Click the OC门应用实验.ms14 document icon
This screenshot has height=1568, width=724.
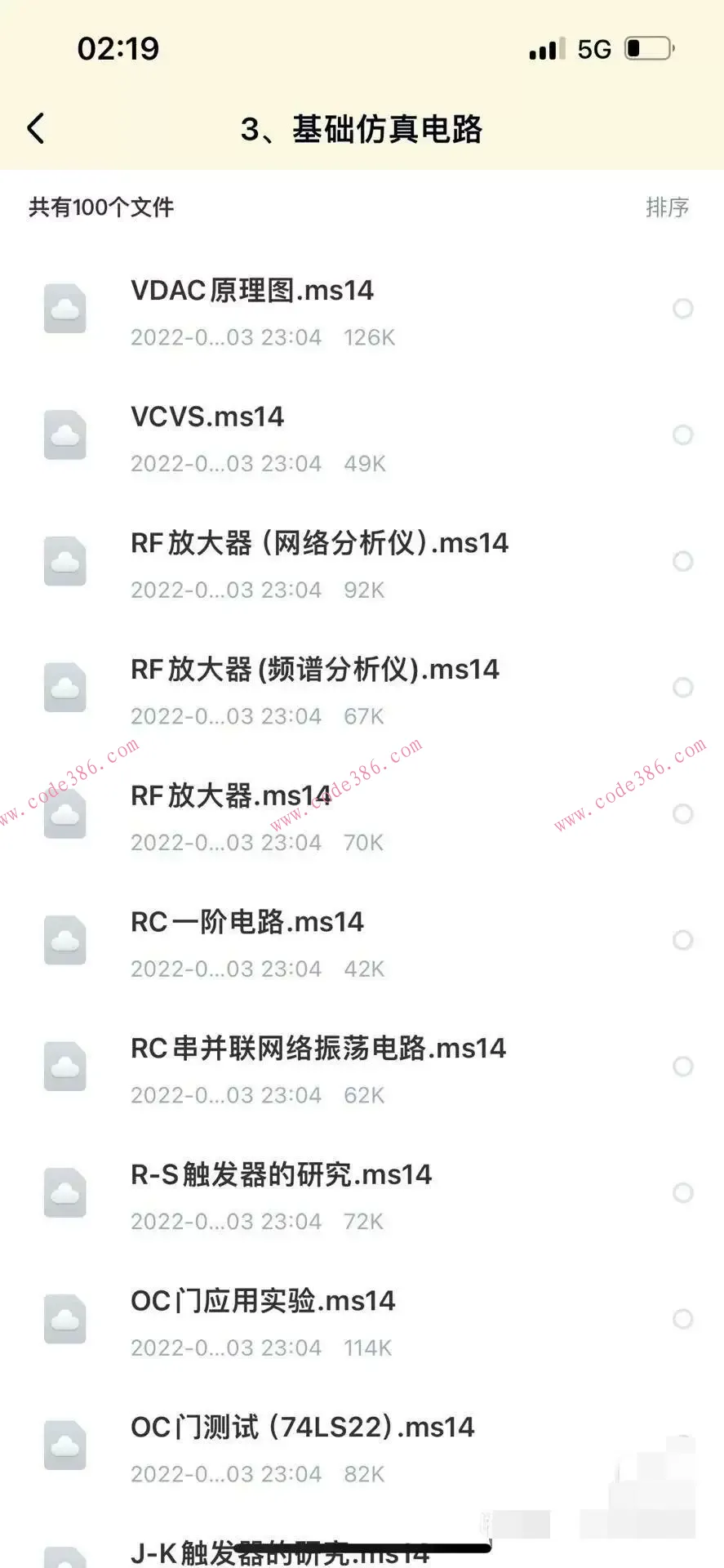[x=64, y=1319]
